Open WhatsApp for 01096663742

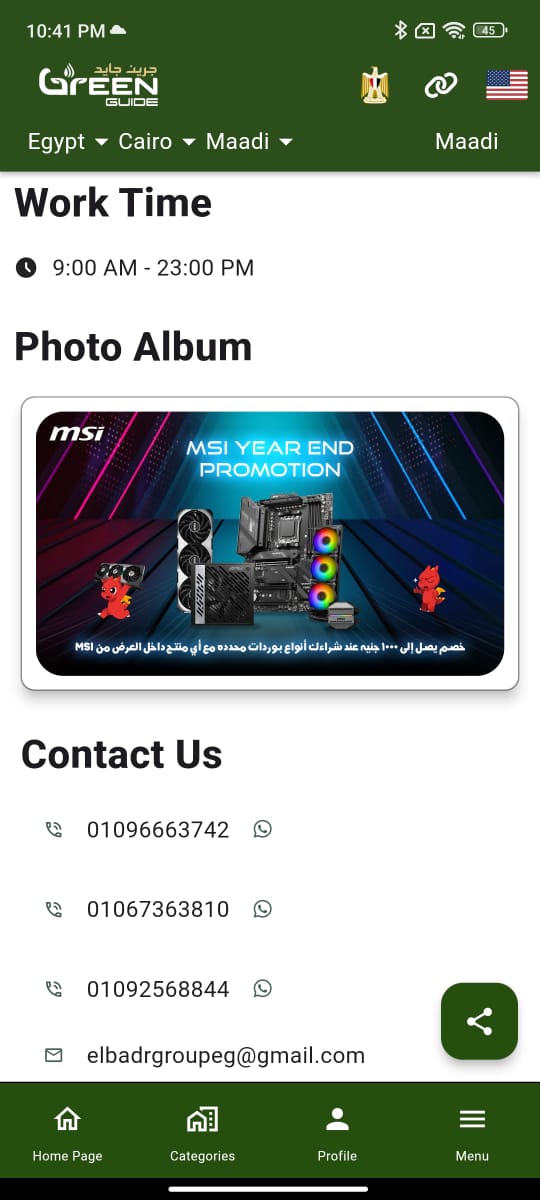coord(262,829)
